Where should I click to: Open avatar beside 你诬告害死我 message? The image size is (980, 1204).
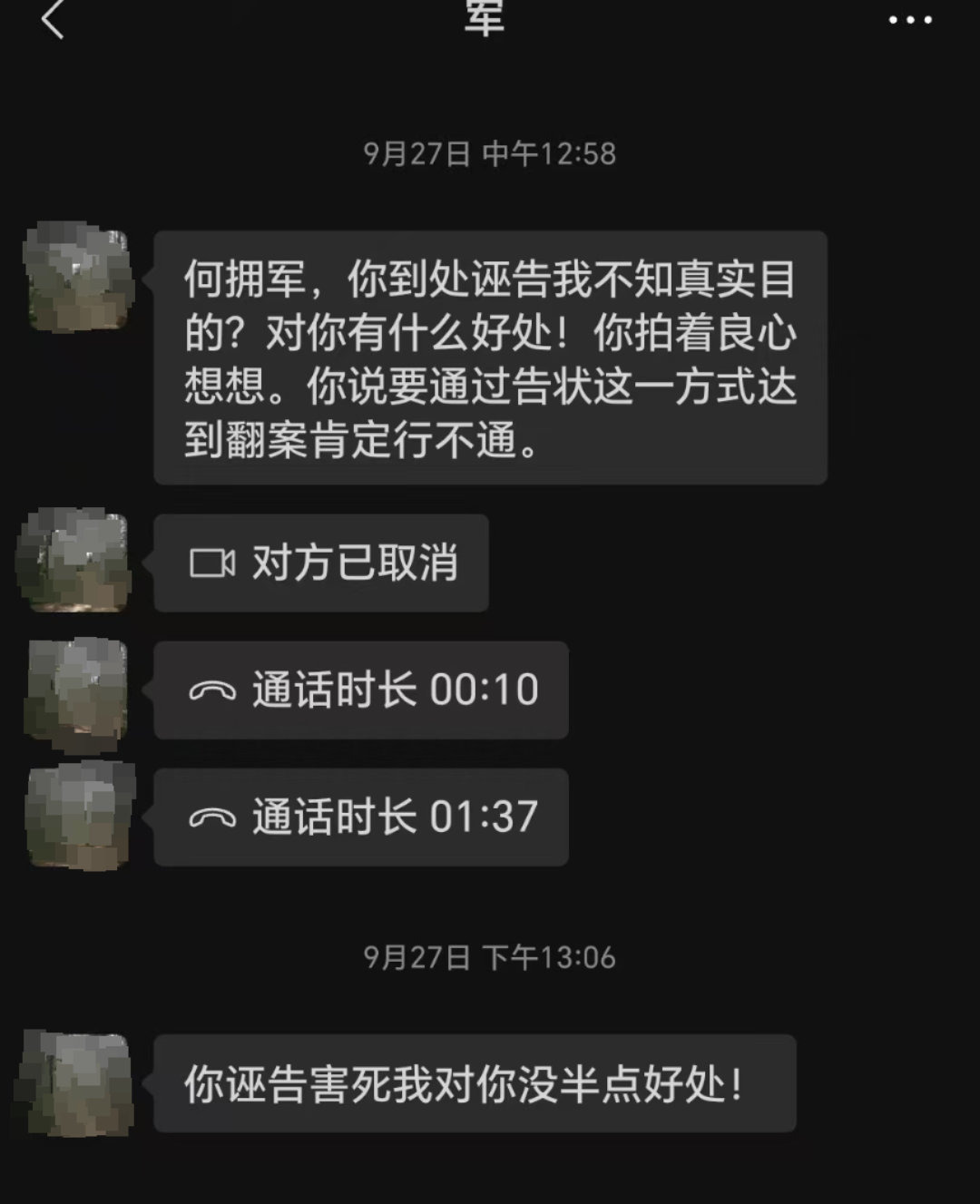(x=76, y=1083)
